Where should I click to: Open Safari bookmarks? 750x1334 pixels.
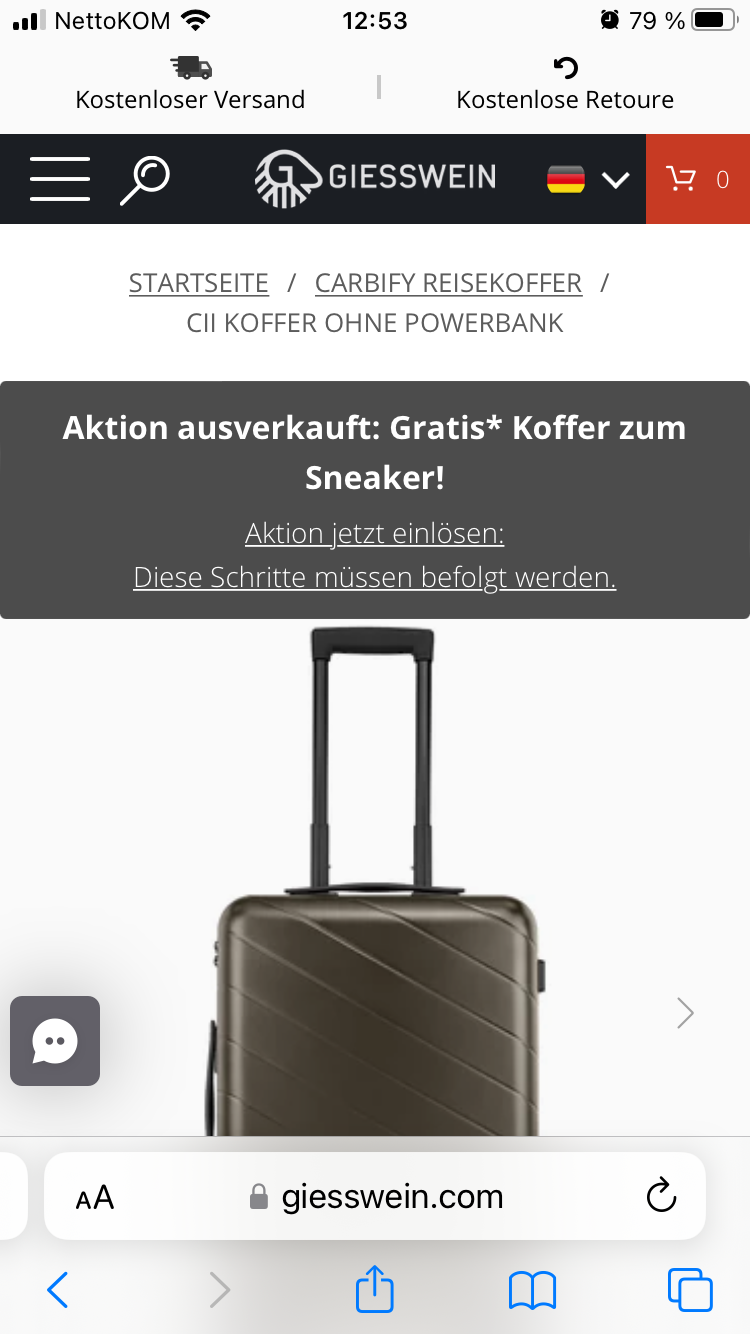532,1290
